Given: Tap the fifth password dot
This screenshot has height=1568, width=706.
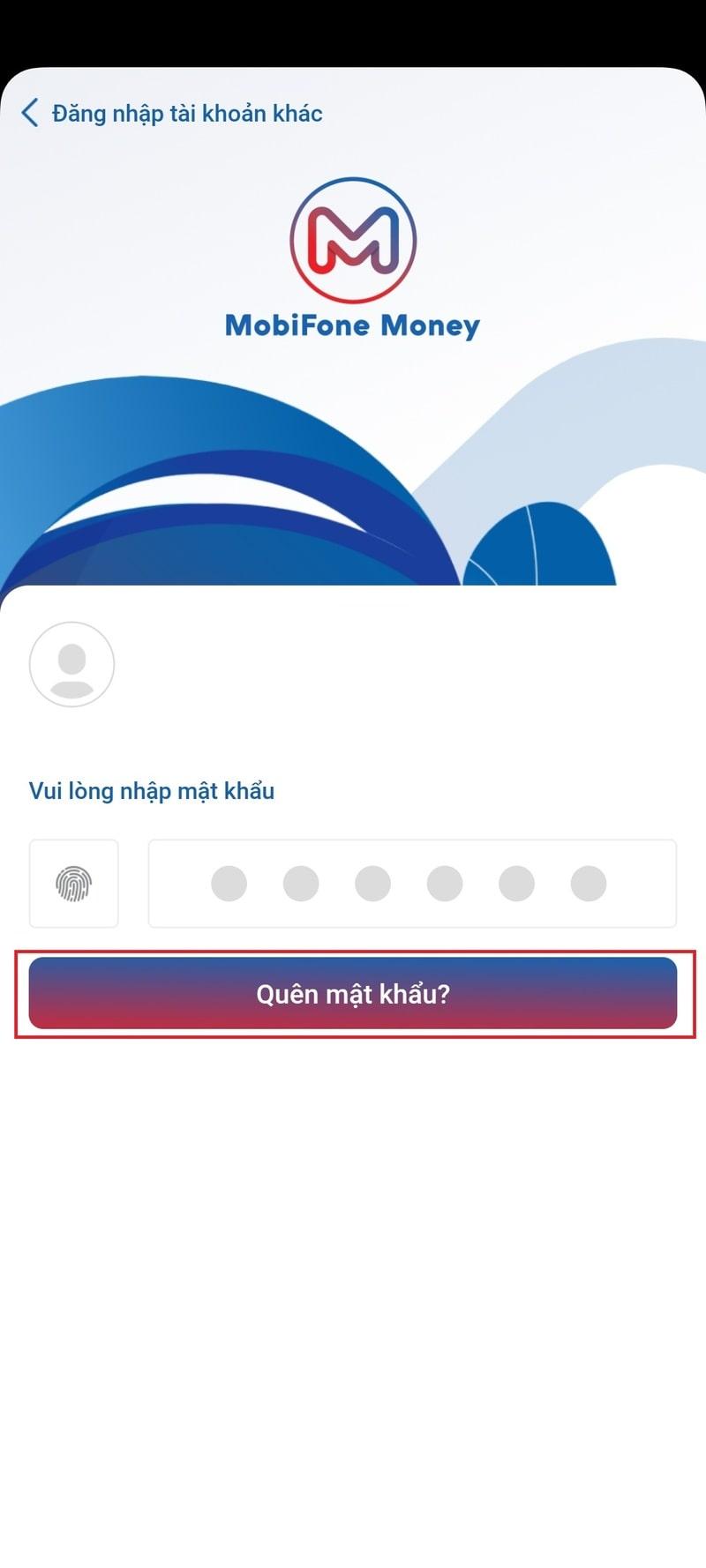Looking at the screenshot, I should pos(513,883).
